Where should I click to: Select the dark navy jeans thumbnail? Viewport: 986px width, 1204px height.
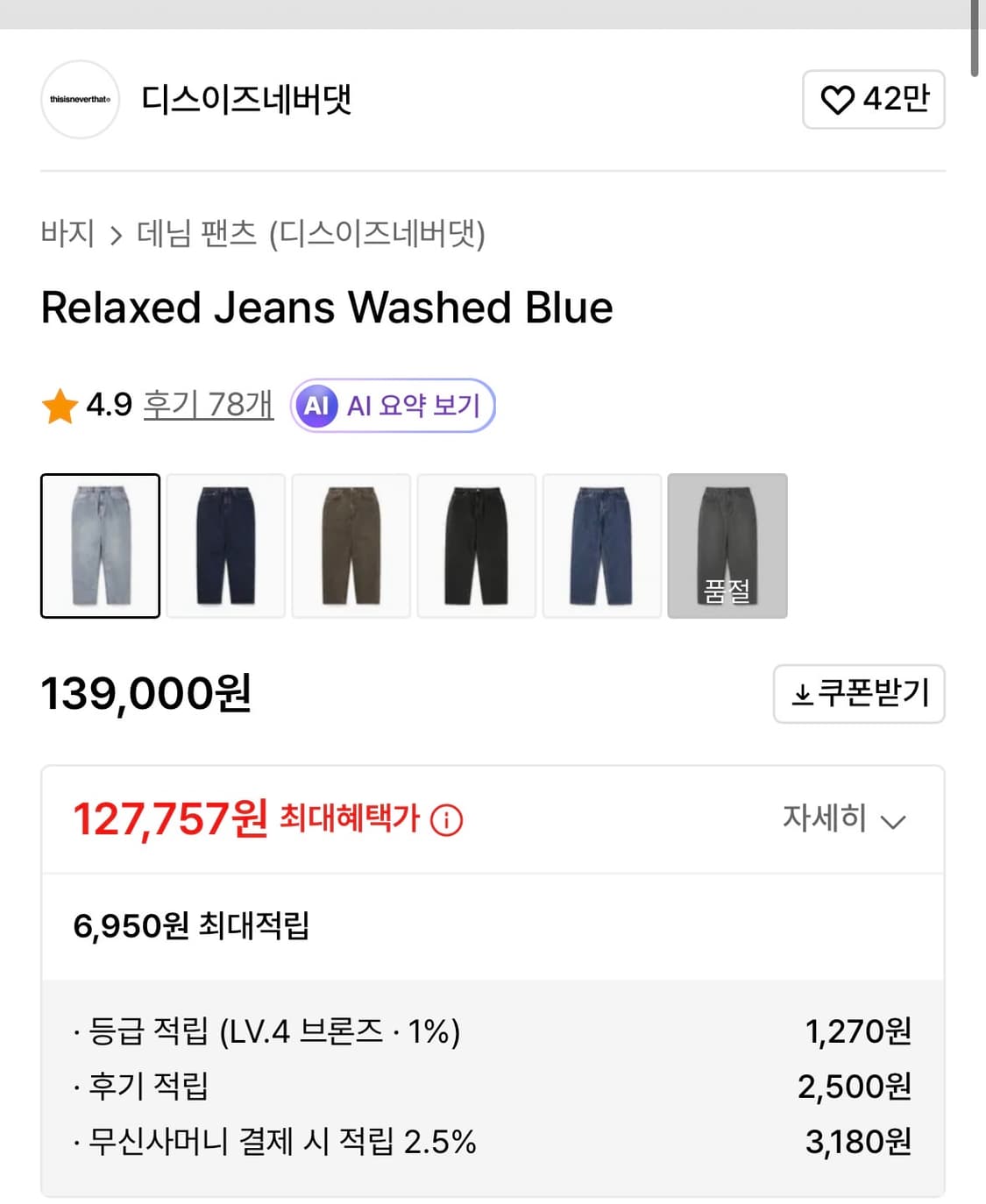coord(225,545)
